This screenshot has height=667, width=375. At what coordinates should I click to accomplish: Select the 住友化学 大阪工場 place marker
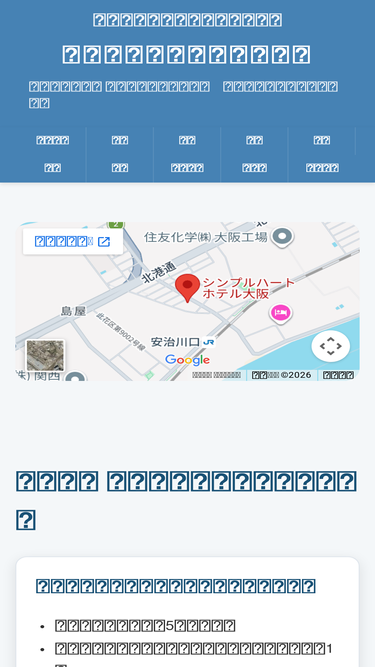[282, 237]
